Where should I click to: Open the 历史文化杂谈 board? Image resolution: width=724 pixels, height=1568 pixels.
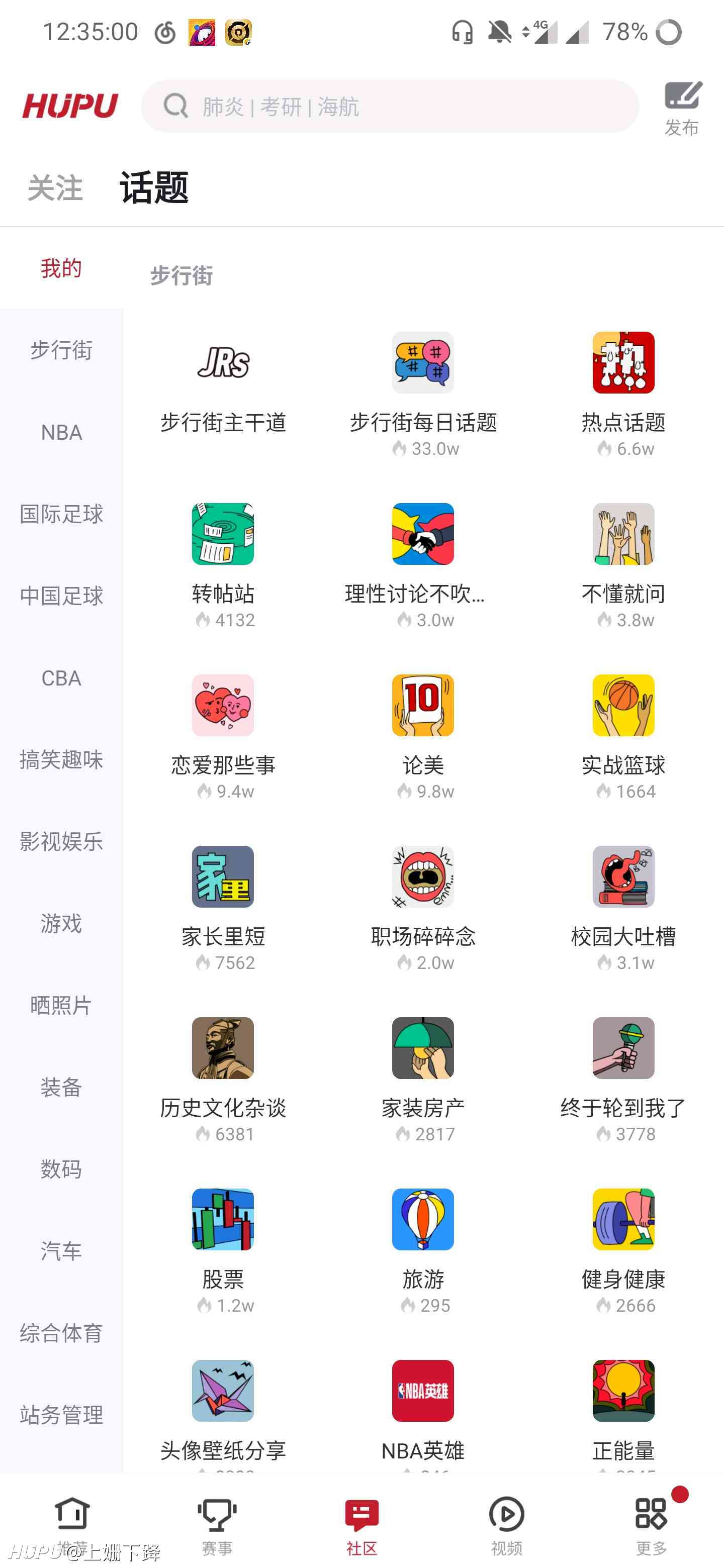[223, 1080]
